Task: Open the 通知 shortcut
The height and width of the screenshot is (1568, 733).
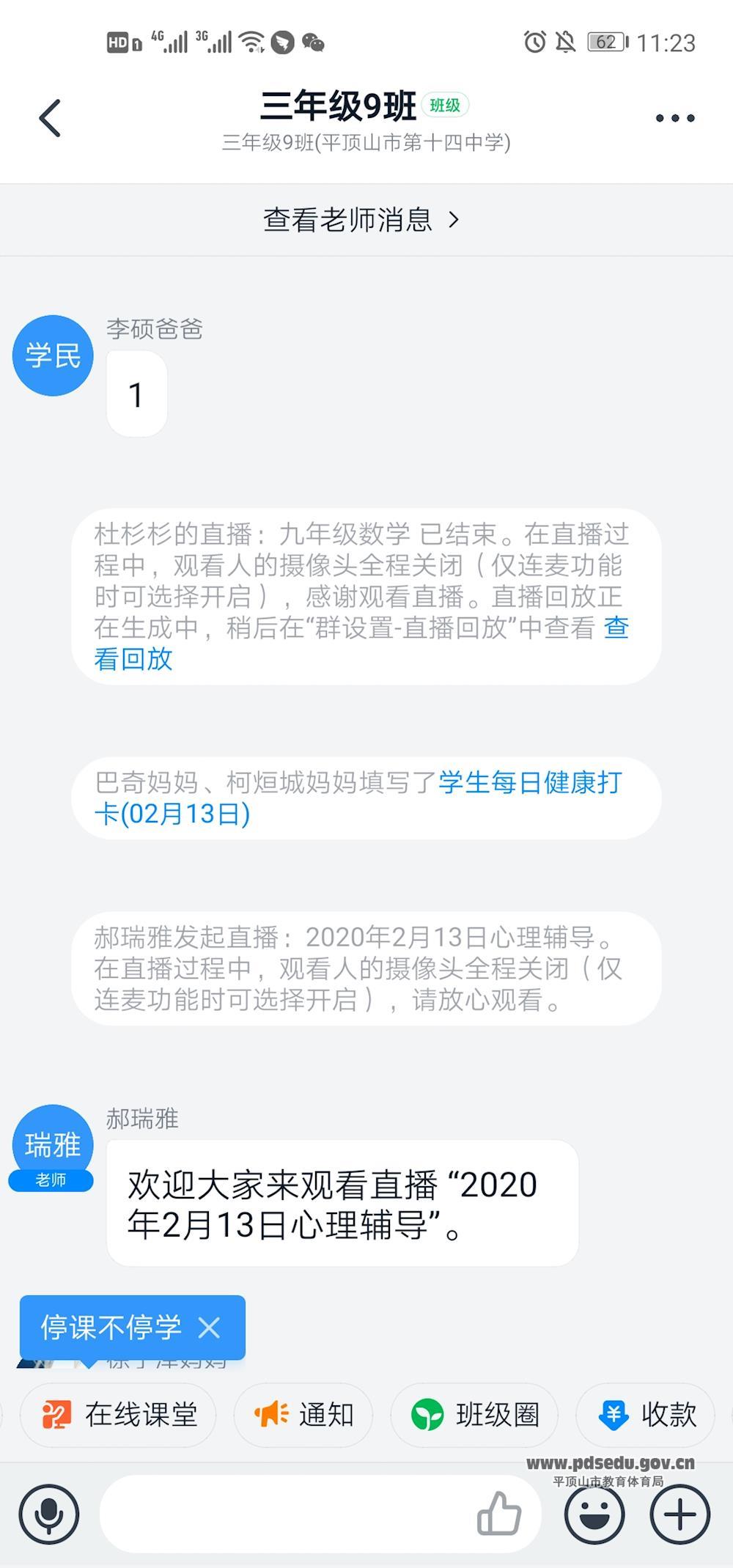Action: click(303, 1415)
